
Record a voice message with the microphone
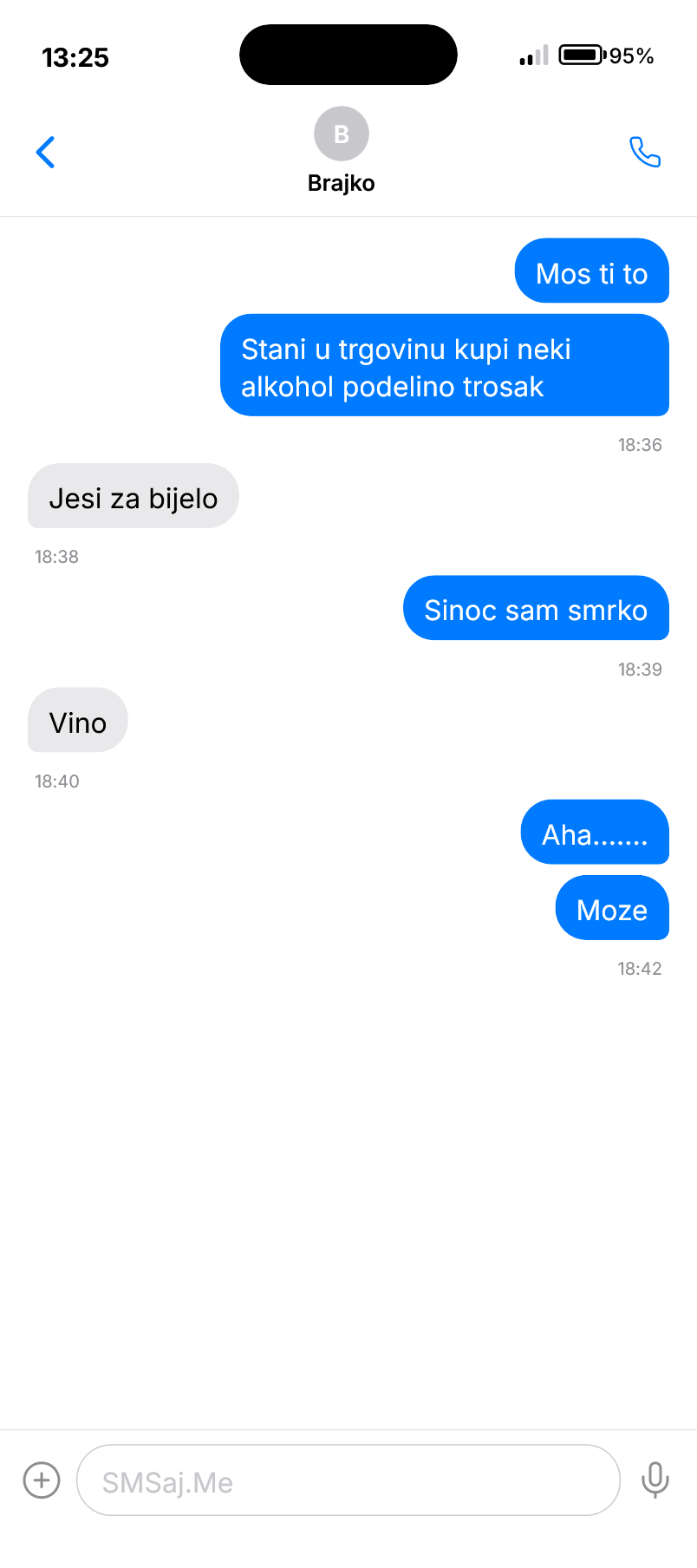click(x=655, y=1480)
